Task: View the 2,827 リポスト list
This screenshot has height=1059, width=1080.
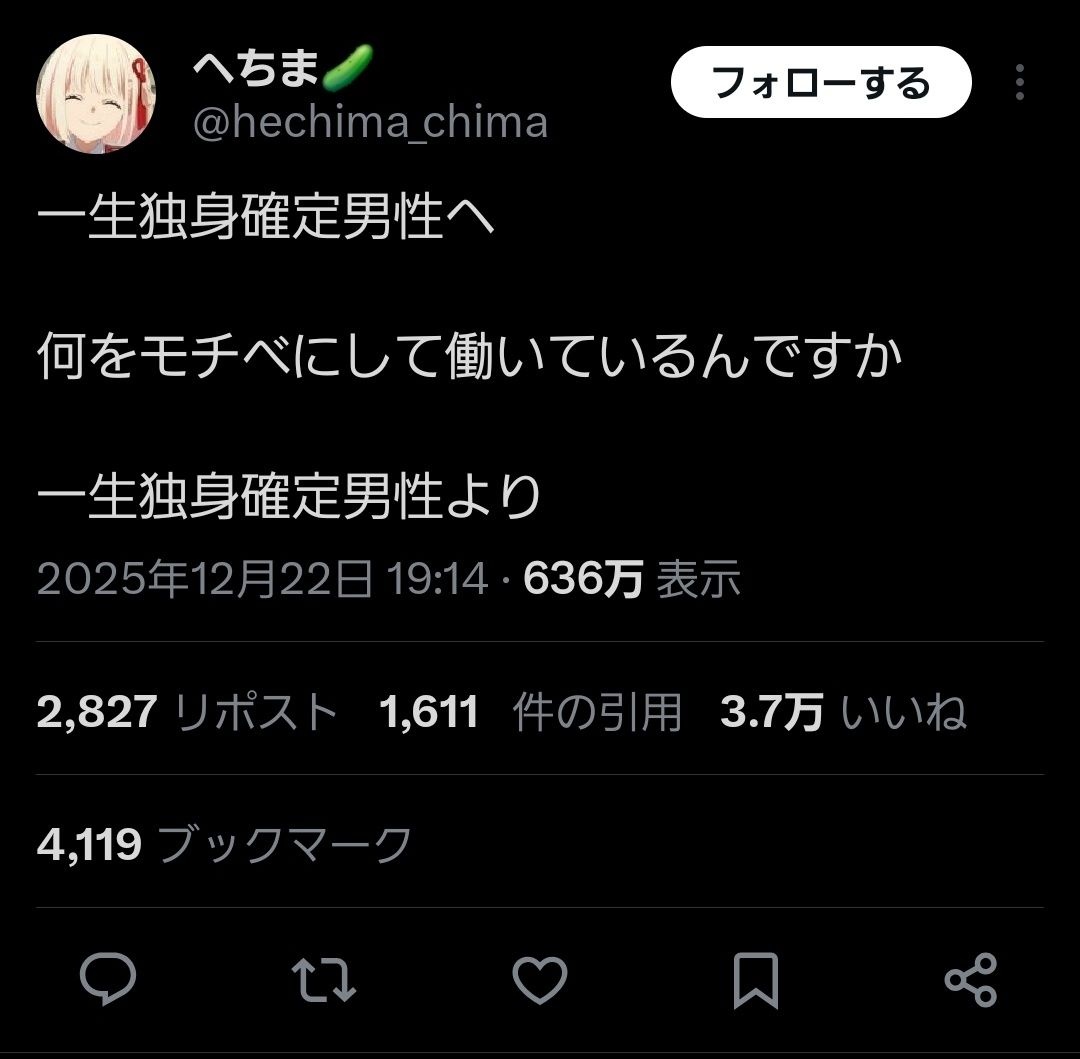Action: pos(188,712)
